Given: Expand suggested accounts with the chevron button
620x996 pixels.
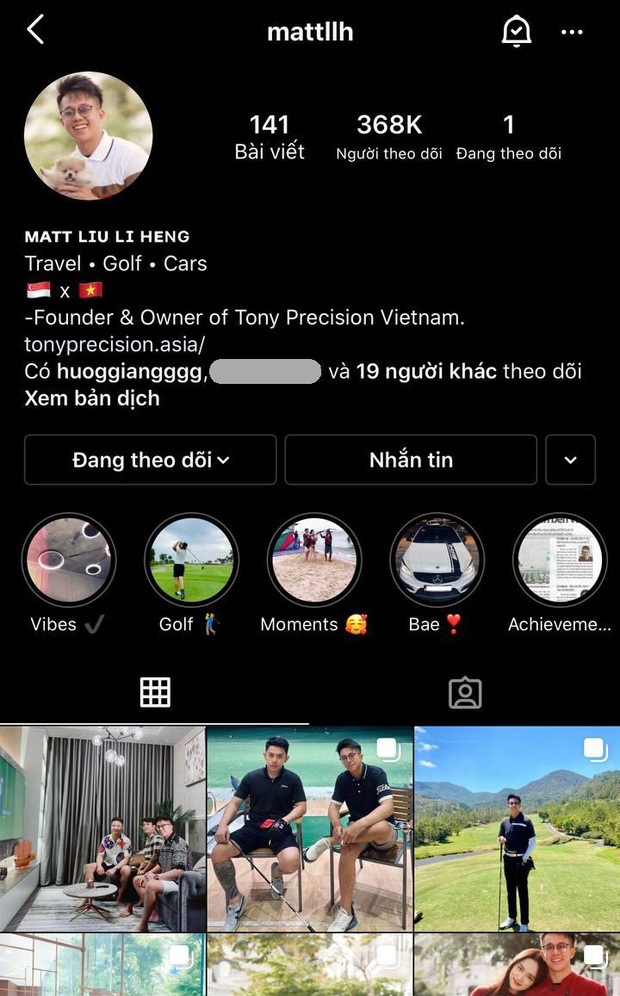Looking at the screenshot, I should click(570, 460).
